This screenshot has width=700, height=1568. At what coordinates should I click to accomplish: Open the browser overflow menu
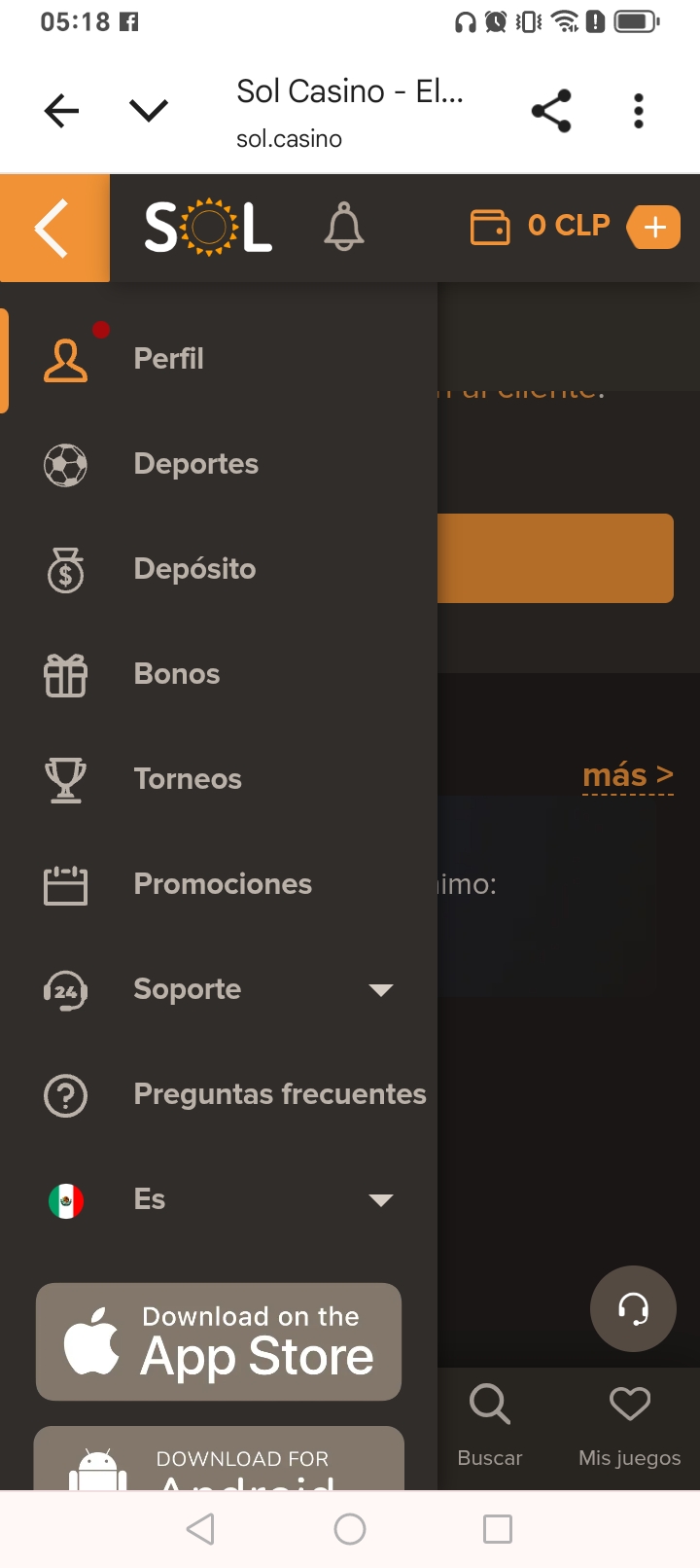[x=639, y=112]
